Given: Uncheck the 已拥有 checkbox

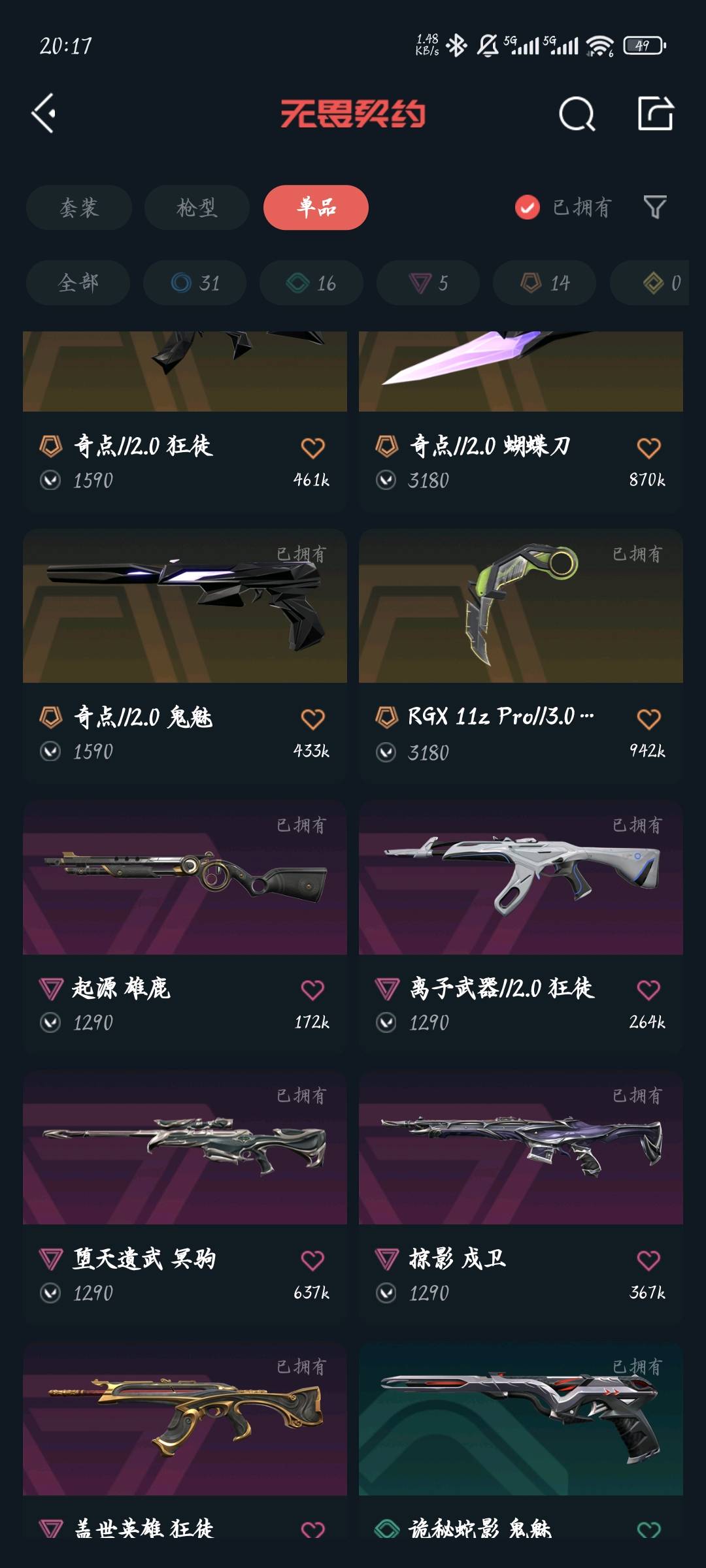Looking at the screenshot, I should [528, 208].
